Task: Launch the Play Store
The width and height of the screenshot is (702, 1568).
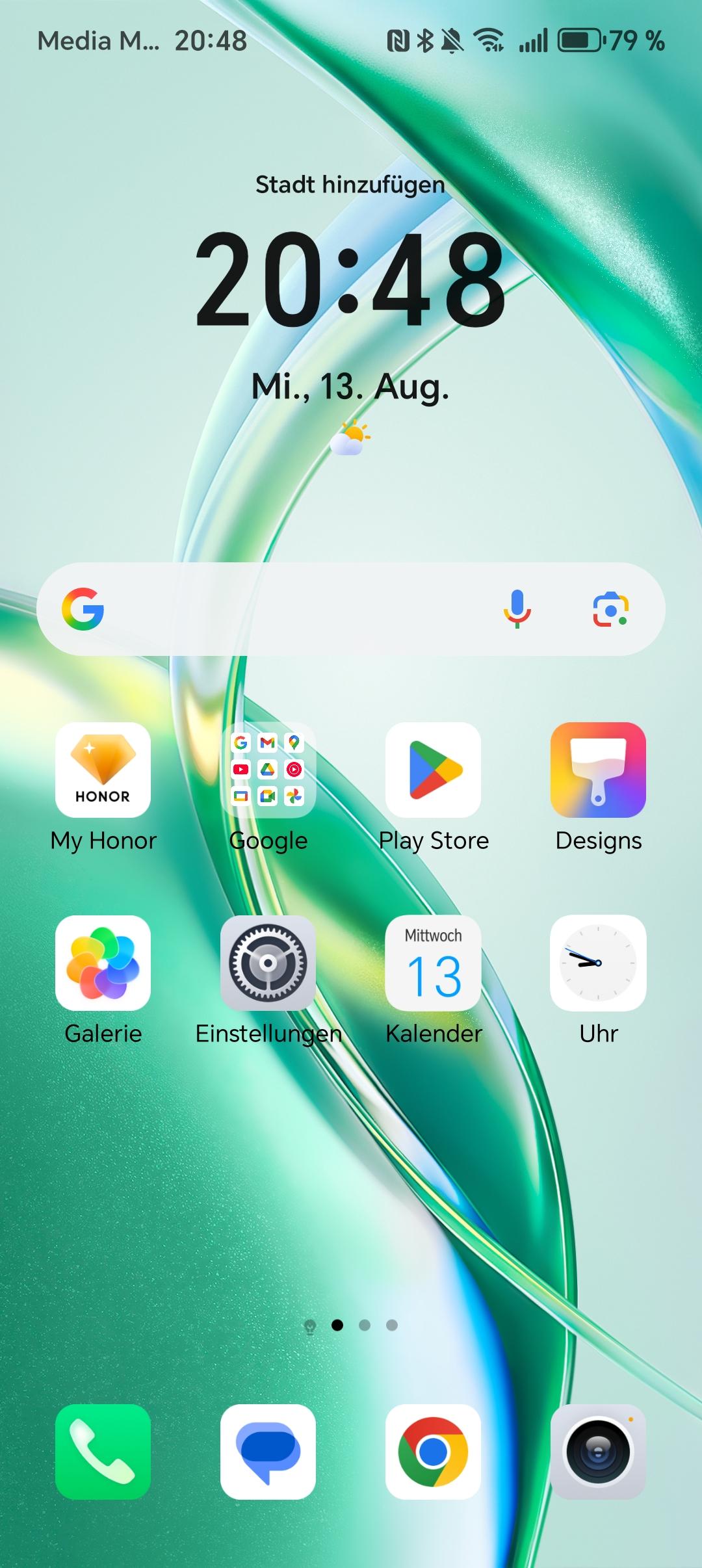Action: point(433,770)
